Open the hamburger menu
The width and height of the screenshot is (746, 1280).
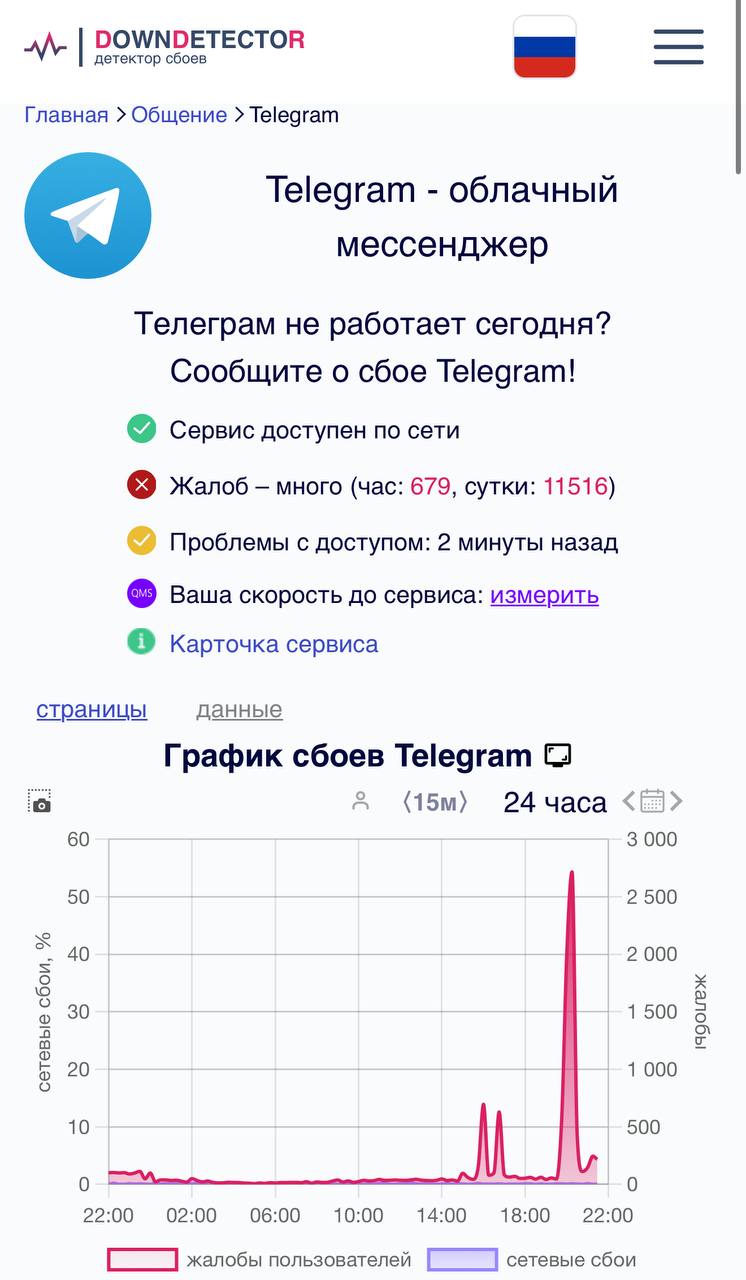click(678, 46)
